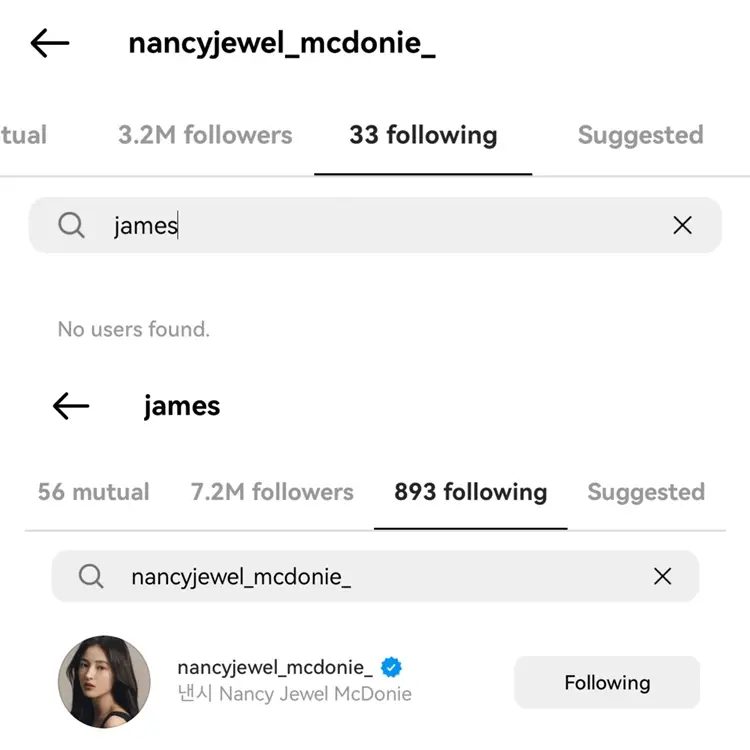Switch to the 3.2M followers tab

coord(205,135)
